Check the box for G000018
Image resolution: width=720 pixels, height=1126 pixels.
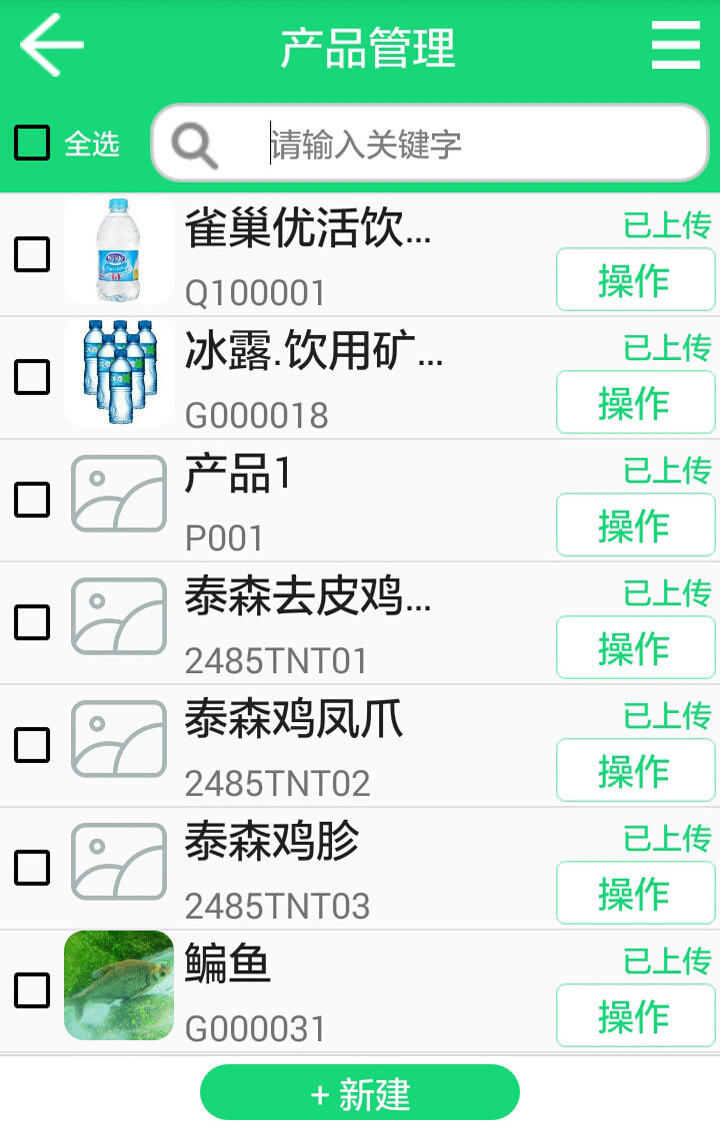(x=32, y=377)
